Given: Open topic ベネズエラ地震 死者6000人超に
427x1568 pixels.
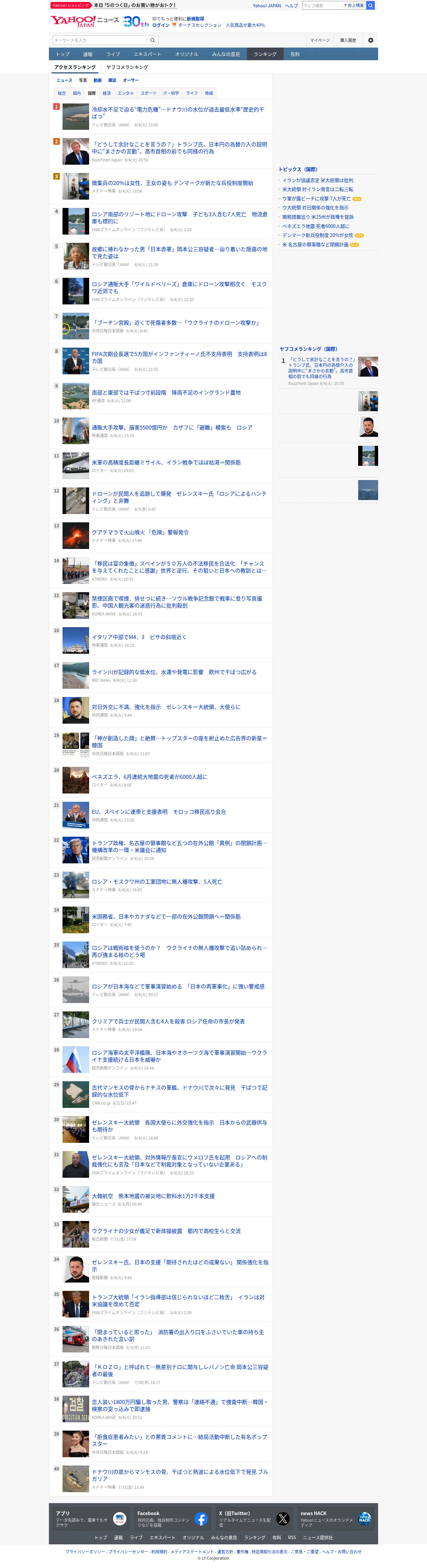Looking at the screenshot, I should [x=316, y=227].
